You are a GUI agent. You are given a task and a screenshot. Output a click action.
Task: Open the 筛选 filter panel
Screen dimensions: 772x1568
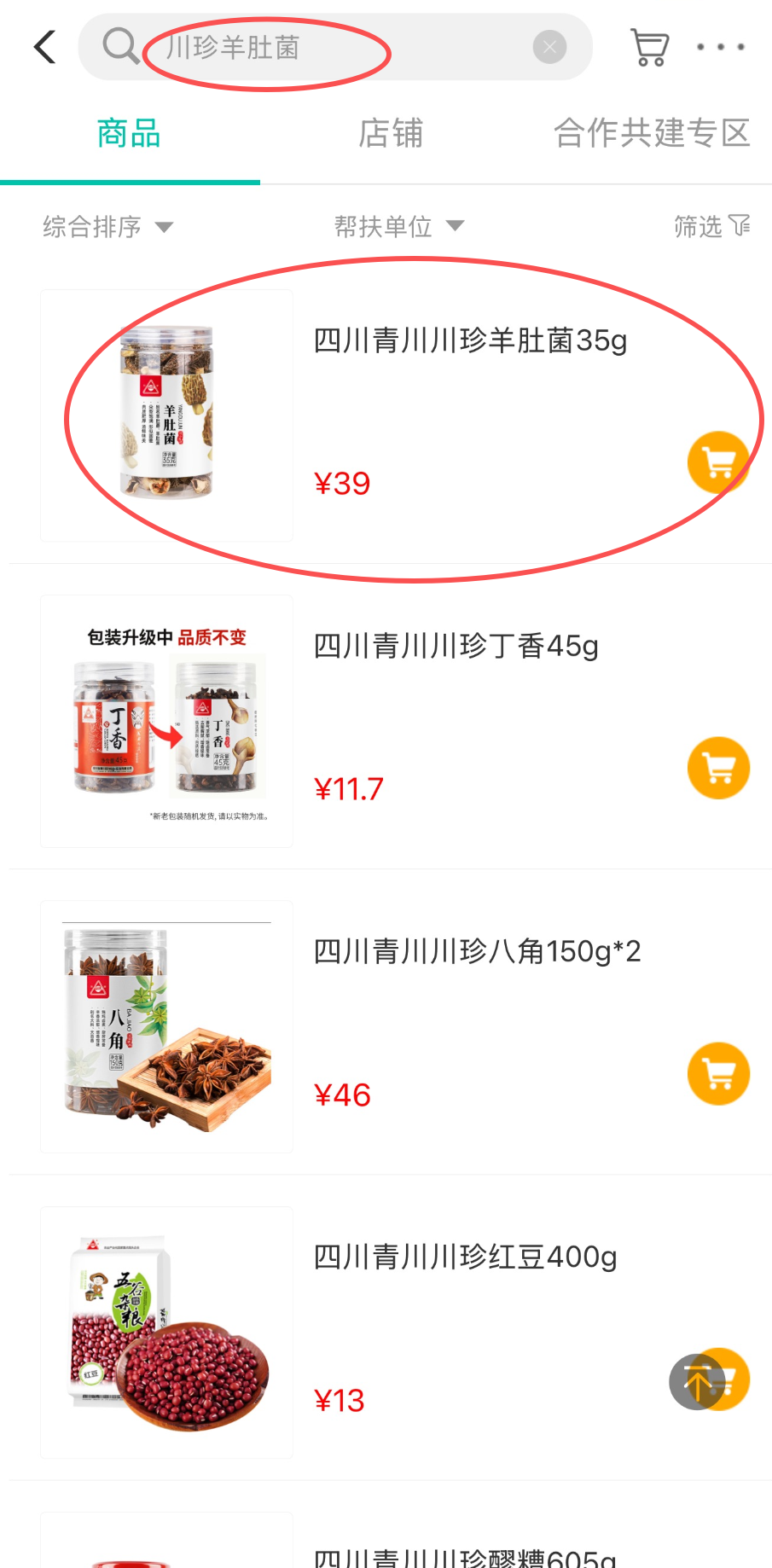tap(711, 226)
